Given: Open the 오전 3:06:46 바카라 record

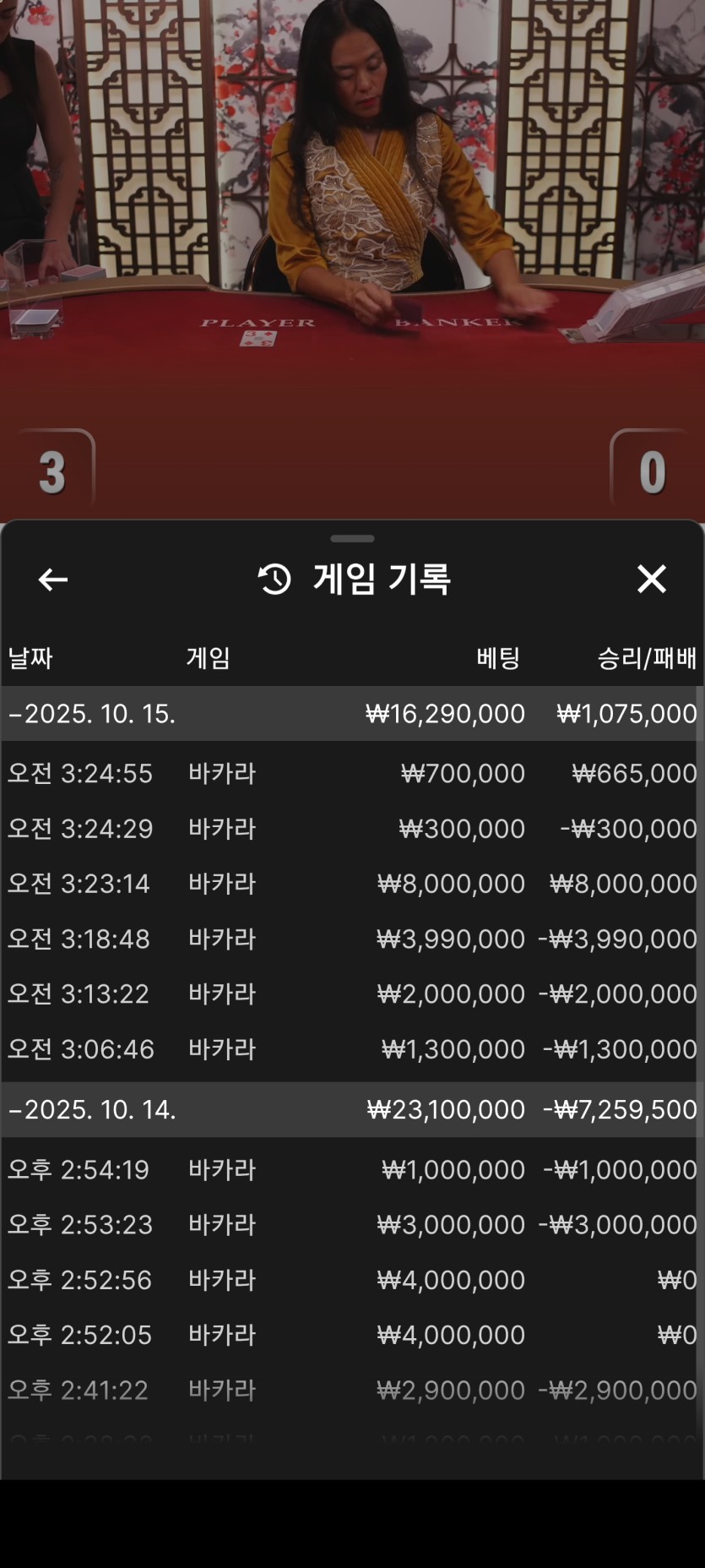Looking at the screenshot, I should [351, 1049].
